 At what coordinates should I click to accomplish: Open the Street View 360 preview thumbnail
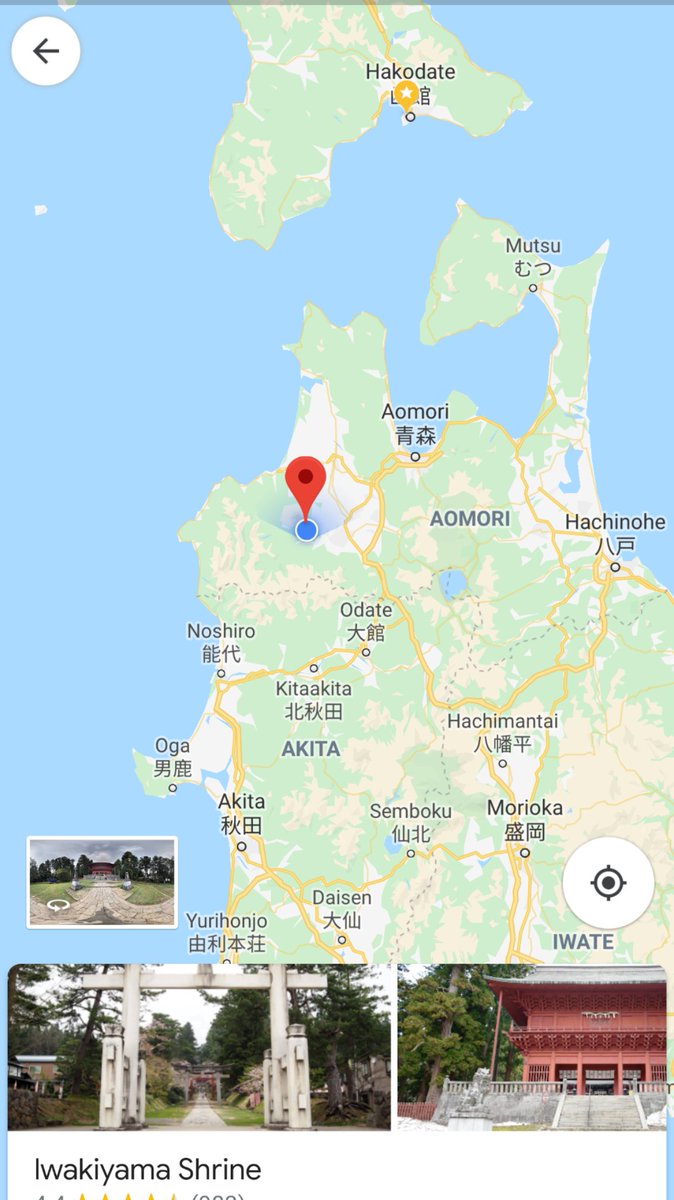pyautogui.click(x=102, y=882)
